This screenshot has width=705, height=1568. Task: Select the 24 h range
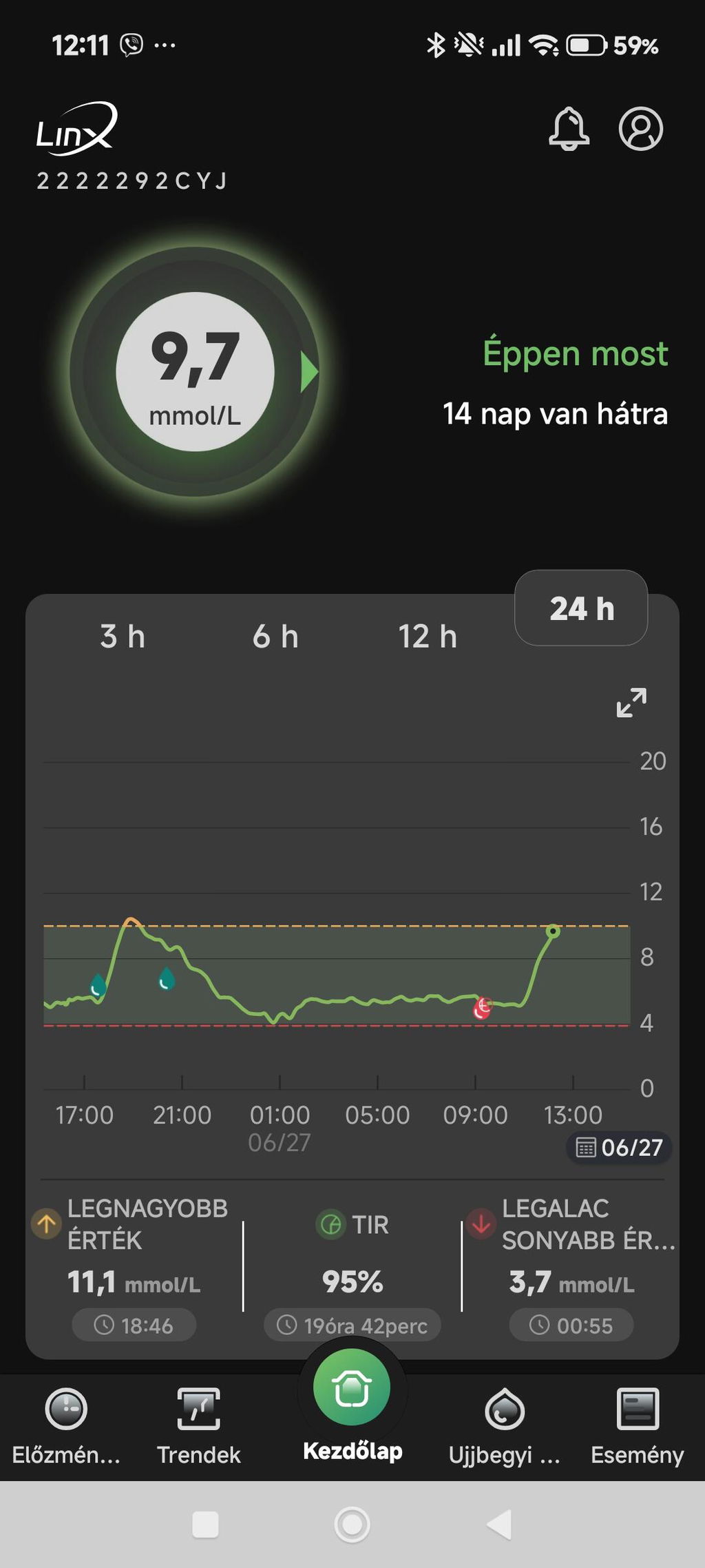point(581,608)
